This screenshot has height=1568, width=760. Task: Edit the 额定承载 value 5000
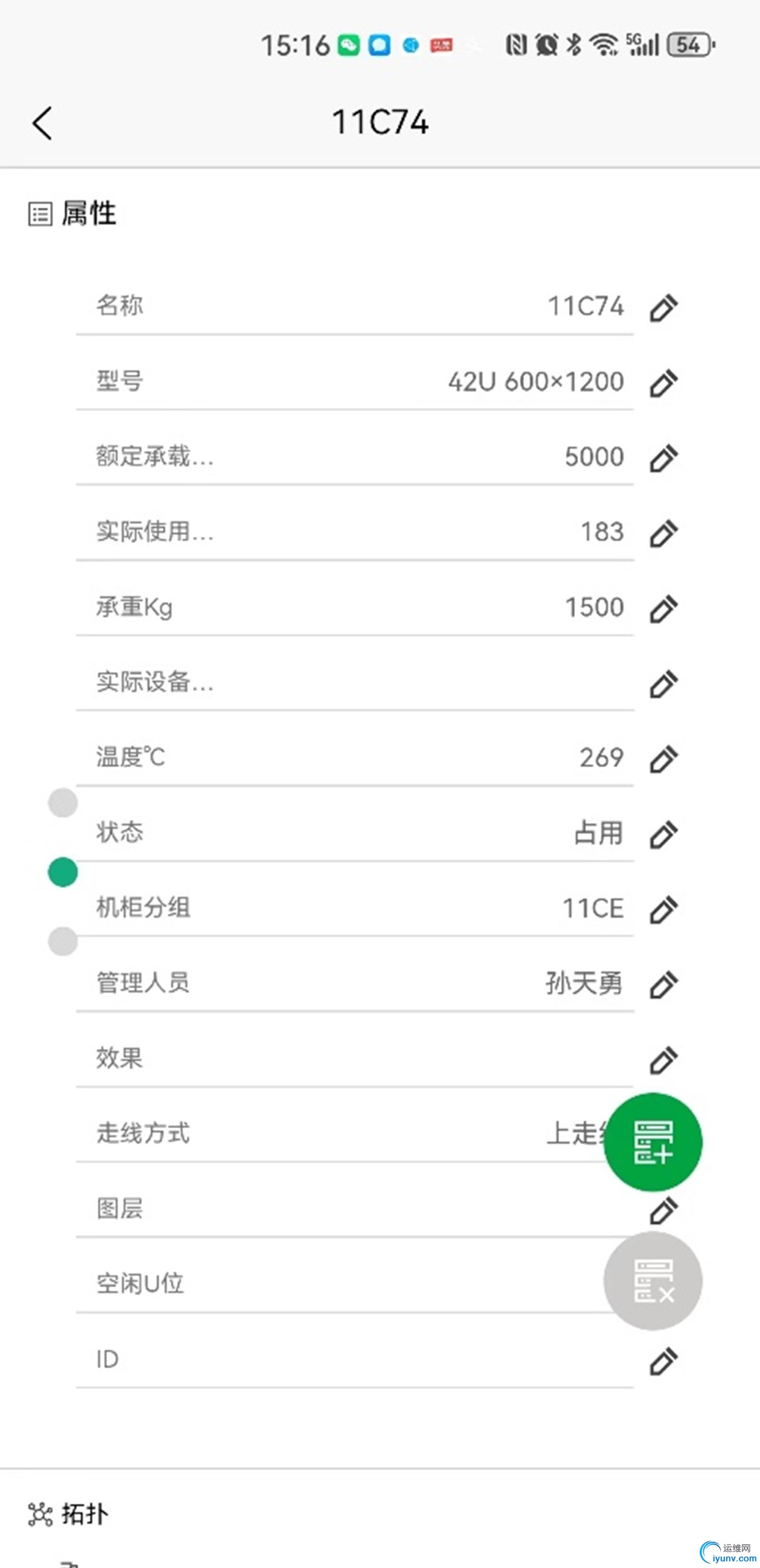point(663,458)
